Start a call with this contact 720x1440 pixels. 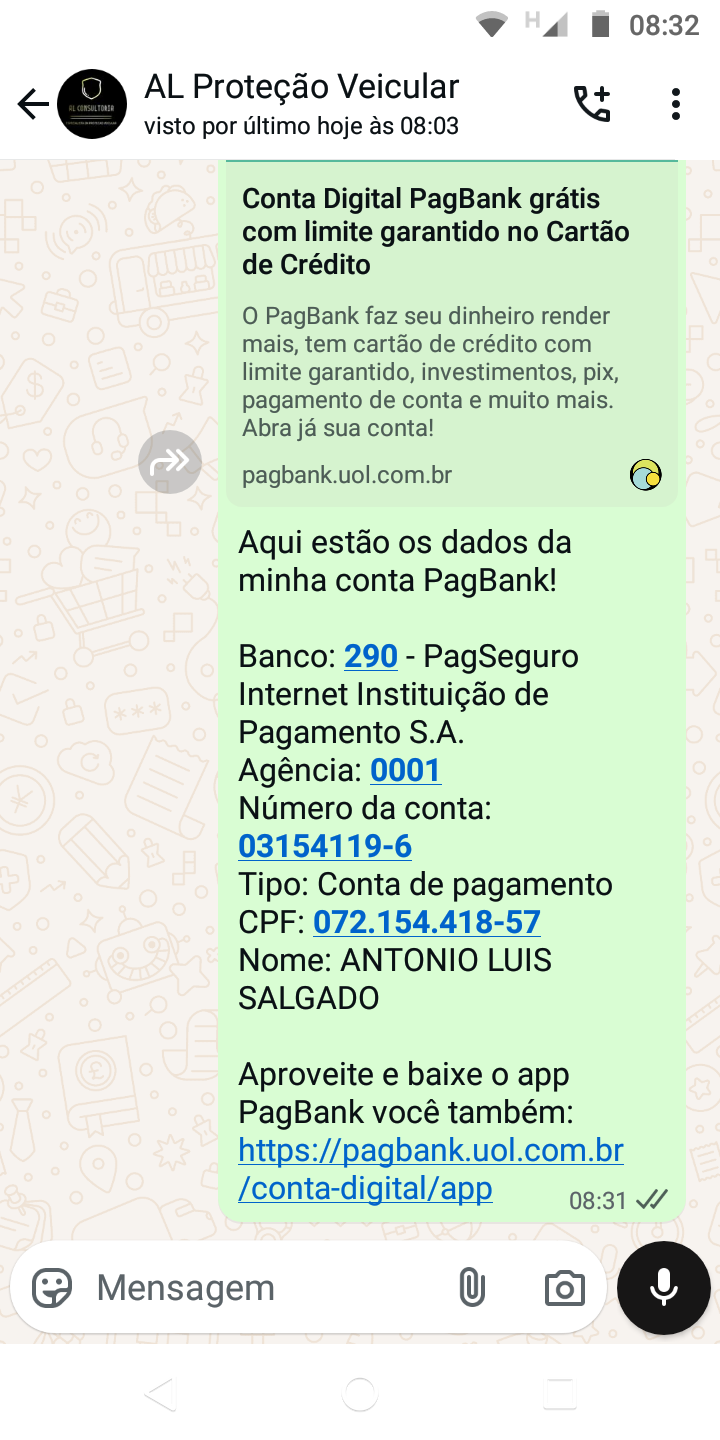point(591,104)
